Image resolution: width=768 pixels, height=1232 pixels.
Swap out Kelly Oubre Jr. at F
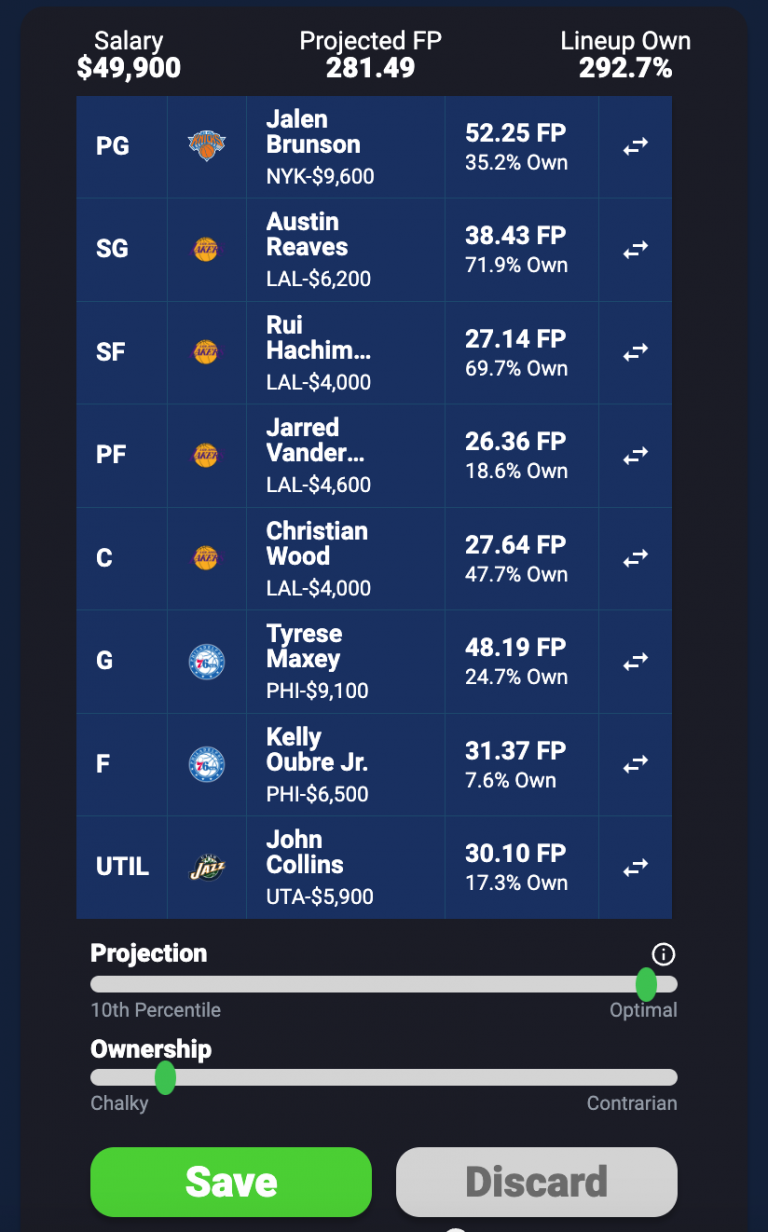[x=635, y=764]
